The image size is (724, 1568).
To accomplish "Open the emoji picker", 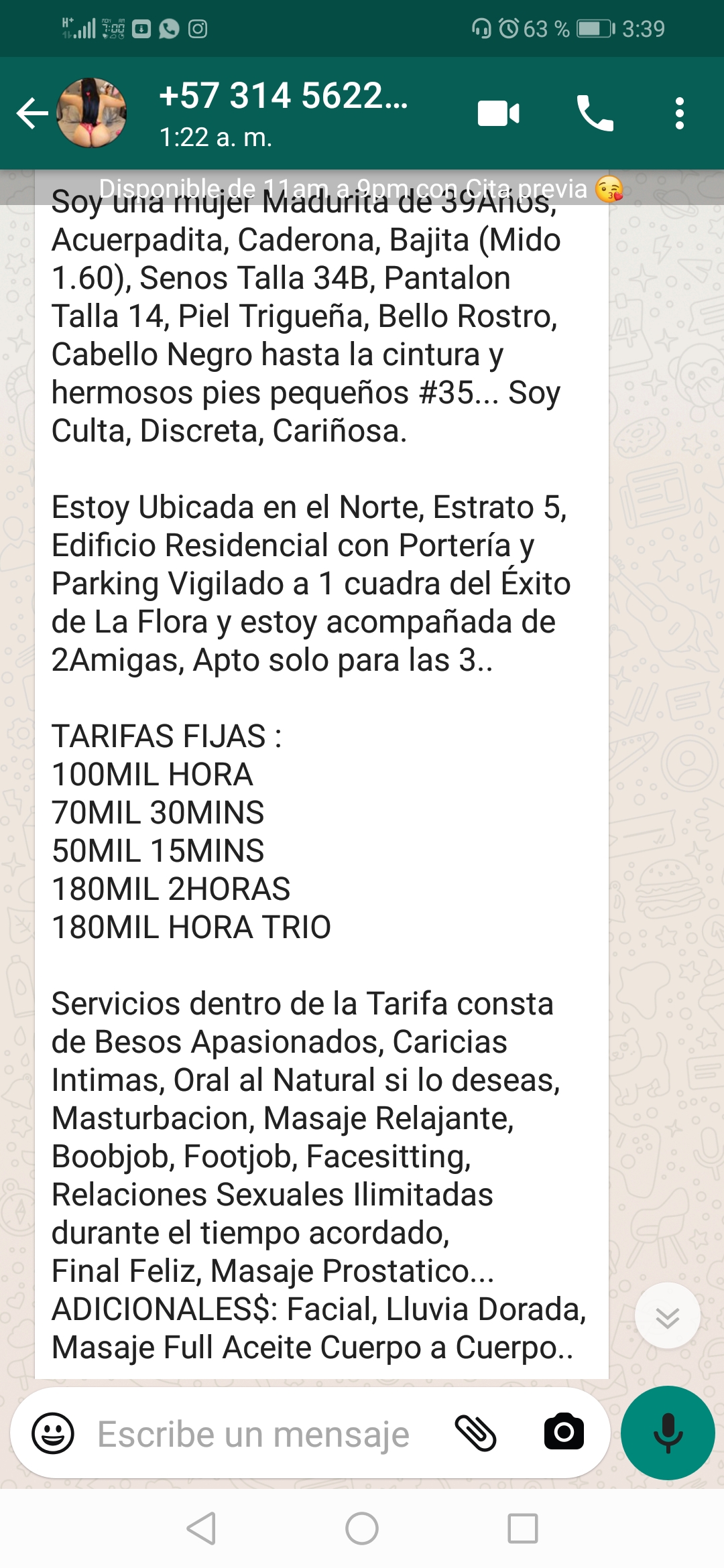I will coord(53,1434).
